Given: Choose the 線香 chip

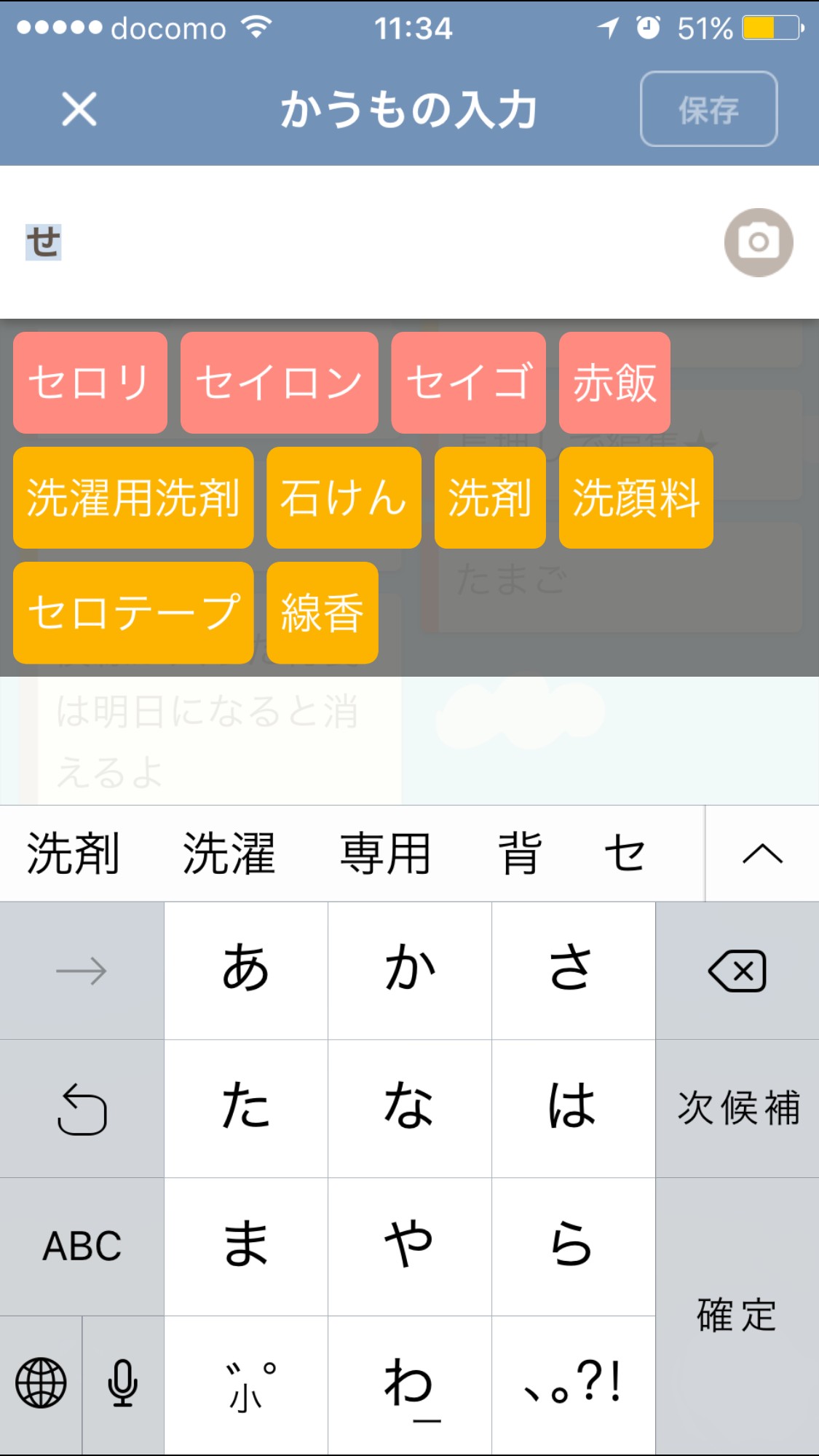Looking at the screenshot, I should click(x=323, y=613).
